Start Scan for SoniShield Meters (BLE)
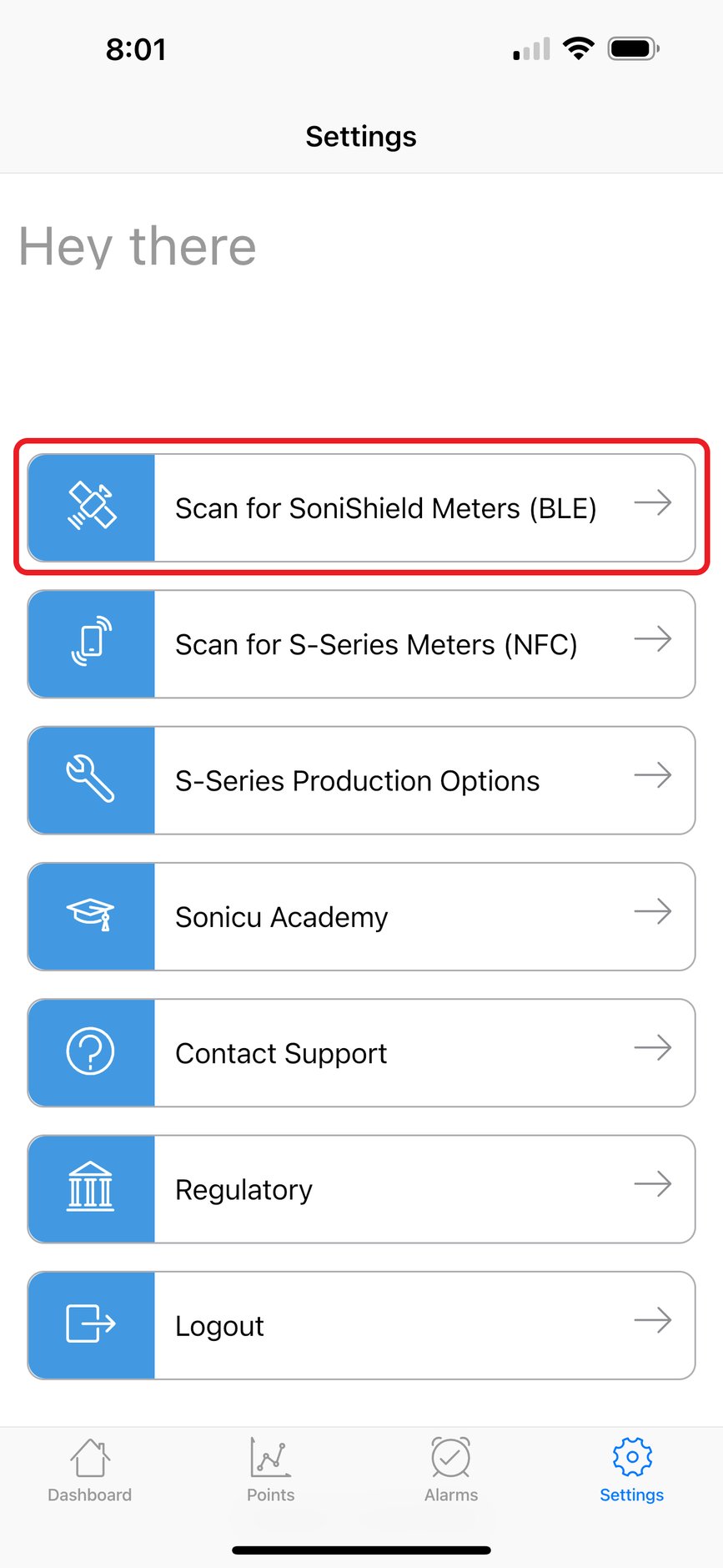 tap(361, 507)
